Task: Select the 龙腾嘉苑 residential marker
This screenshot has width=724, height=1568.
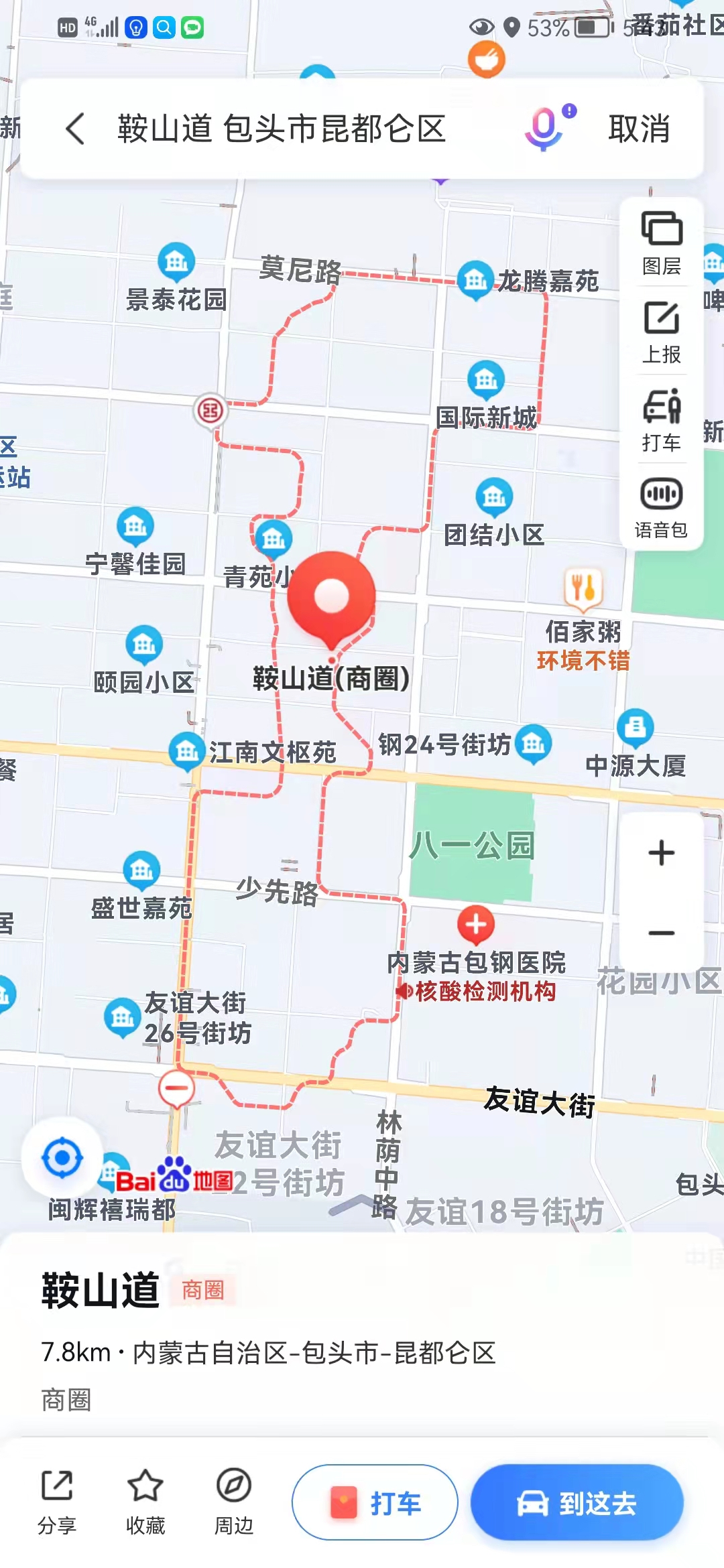Action: [475, 279]
